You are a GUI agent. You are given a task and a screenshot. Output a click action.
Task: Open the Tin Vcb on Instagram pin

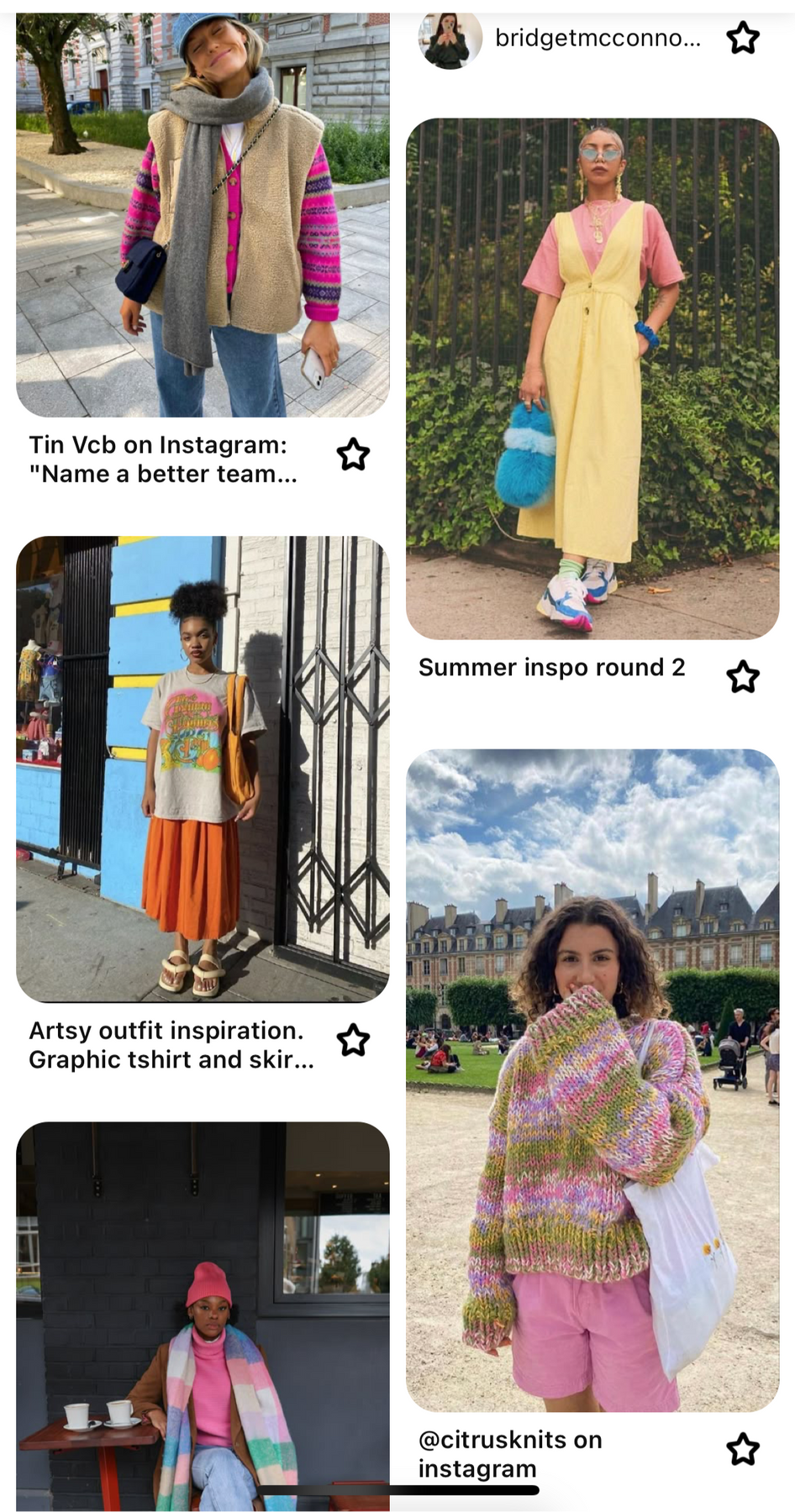203,214
